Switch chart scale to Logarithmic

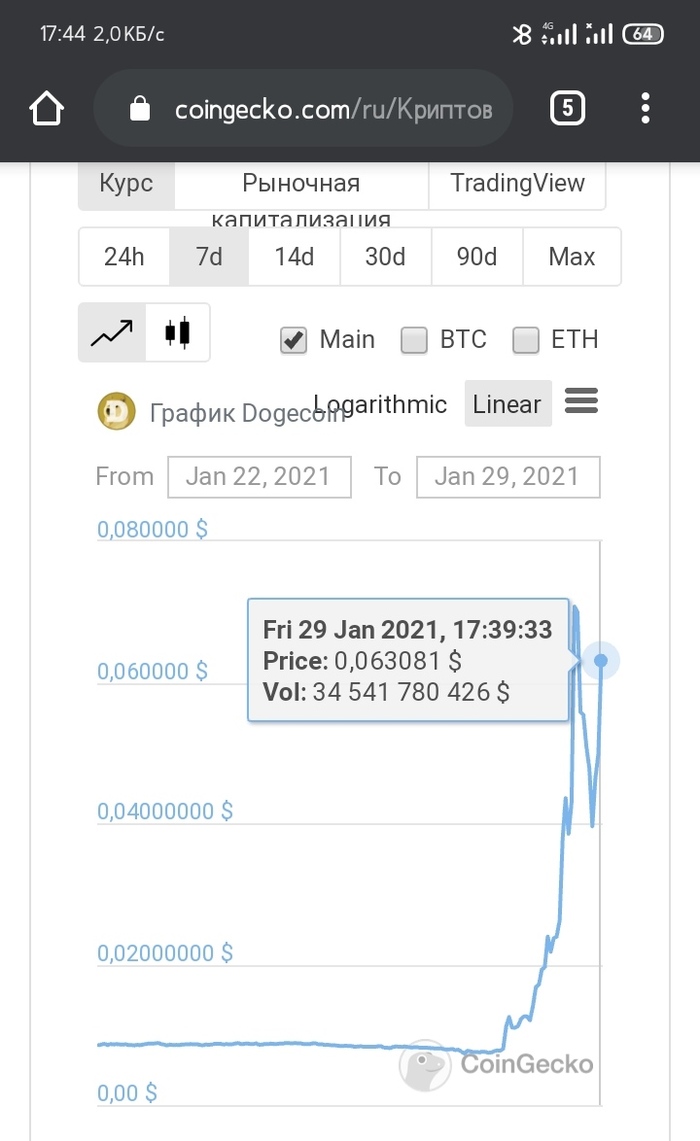(381, 405)
